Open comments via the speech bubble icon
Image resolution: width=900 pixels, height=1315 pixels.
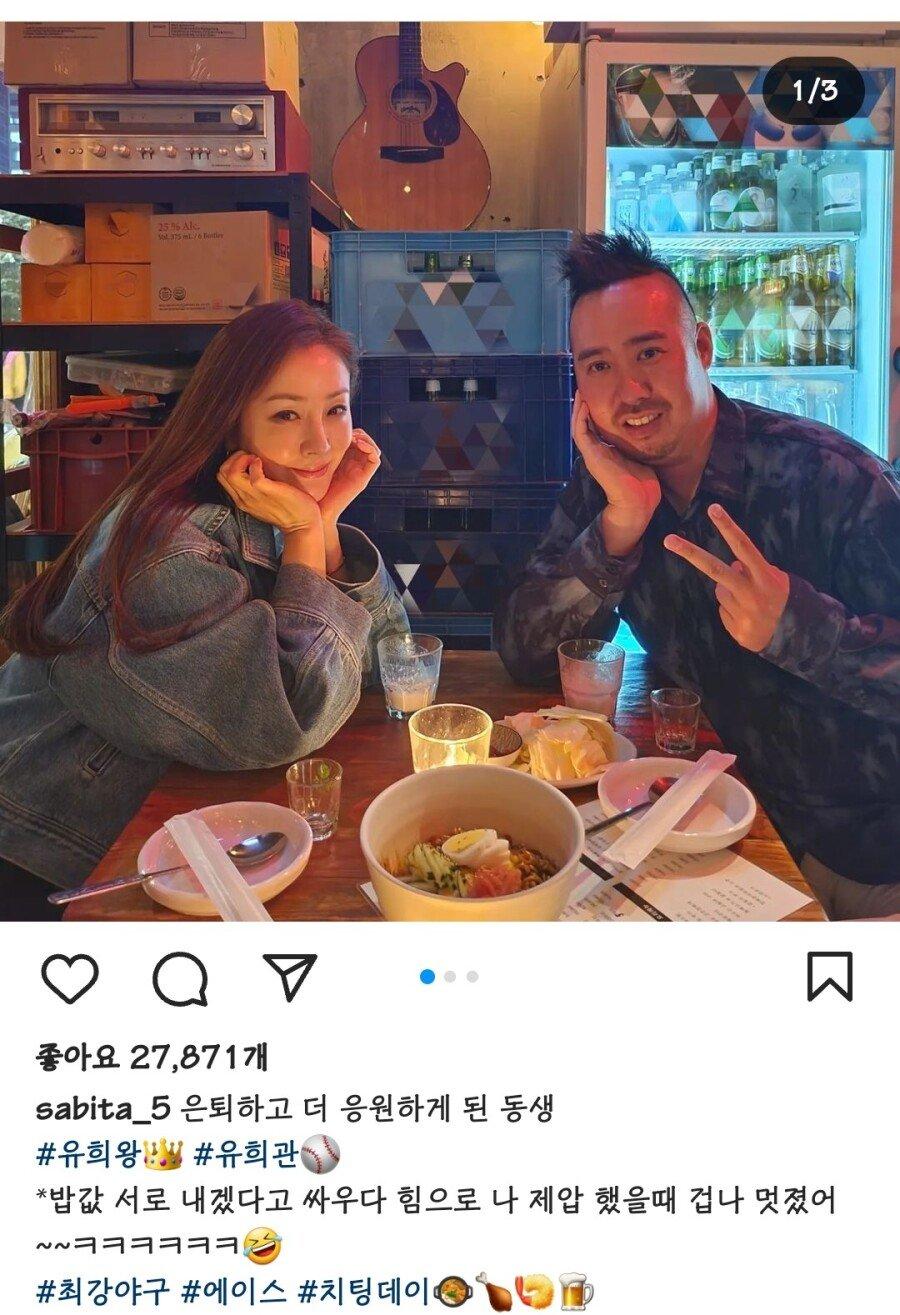(180, 978)
